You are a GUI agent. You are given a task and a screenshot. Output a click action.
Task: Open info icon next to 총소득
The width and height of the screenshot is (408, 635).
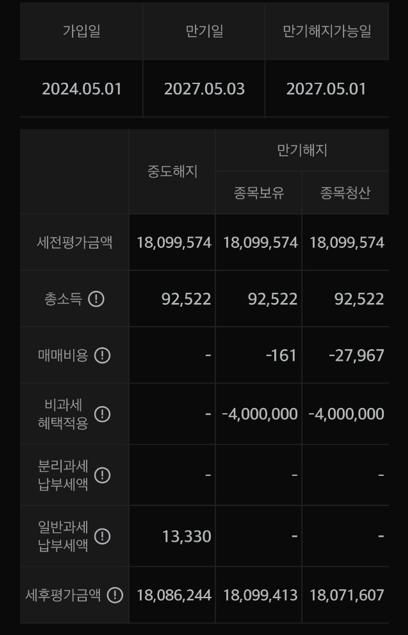pyautogui.click(x=96, y=299)
